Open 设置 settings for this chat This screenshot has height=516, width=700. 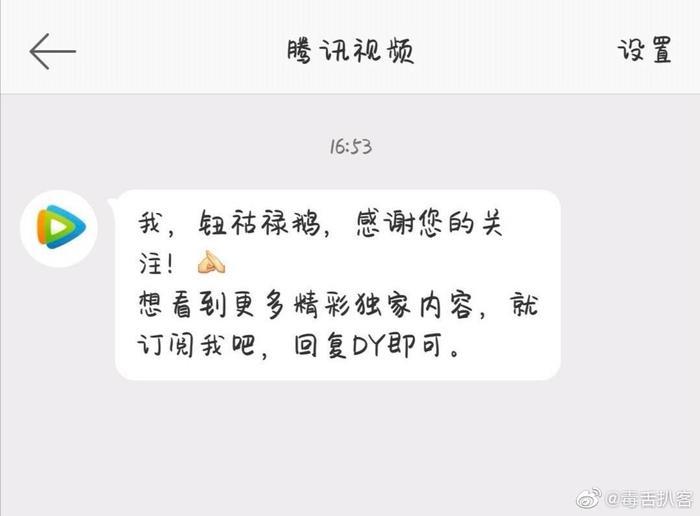pos(644,51)
